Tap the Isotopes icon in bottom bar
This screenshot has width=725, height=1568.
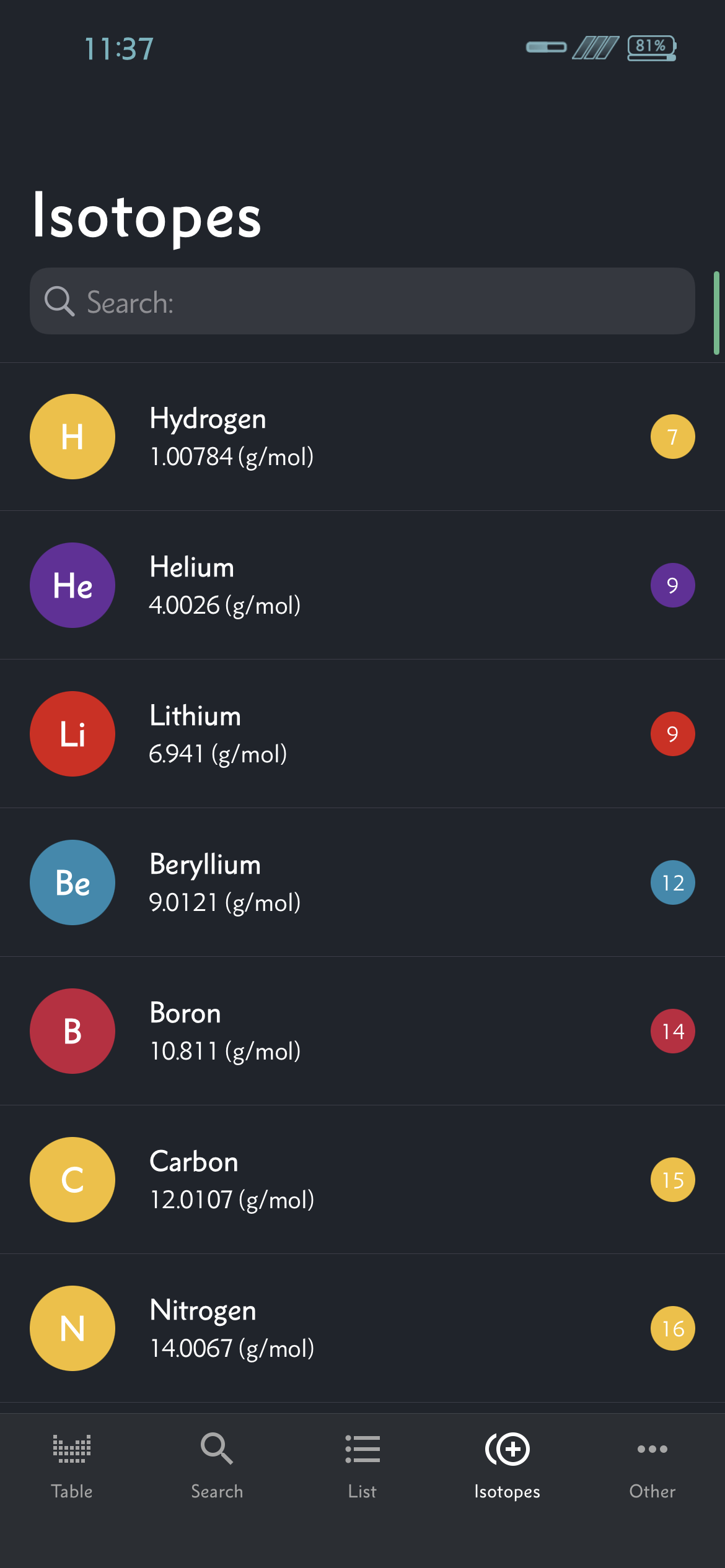pyautogui.click(x=507, y=1449)
